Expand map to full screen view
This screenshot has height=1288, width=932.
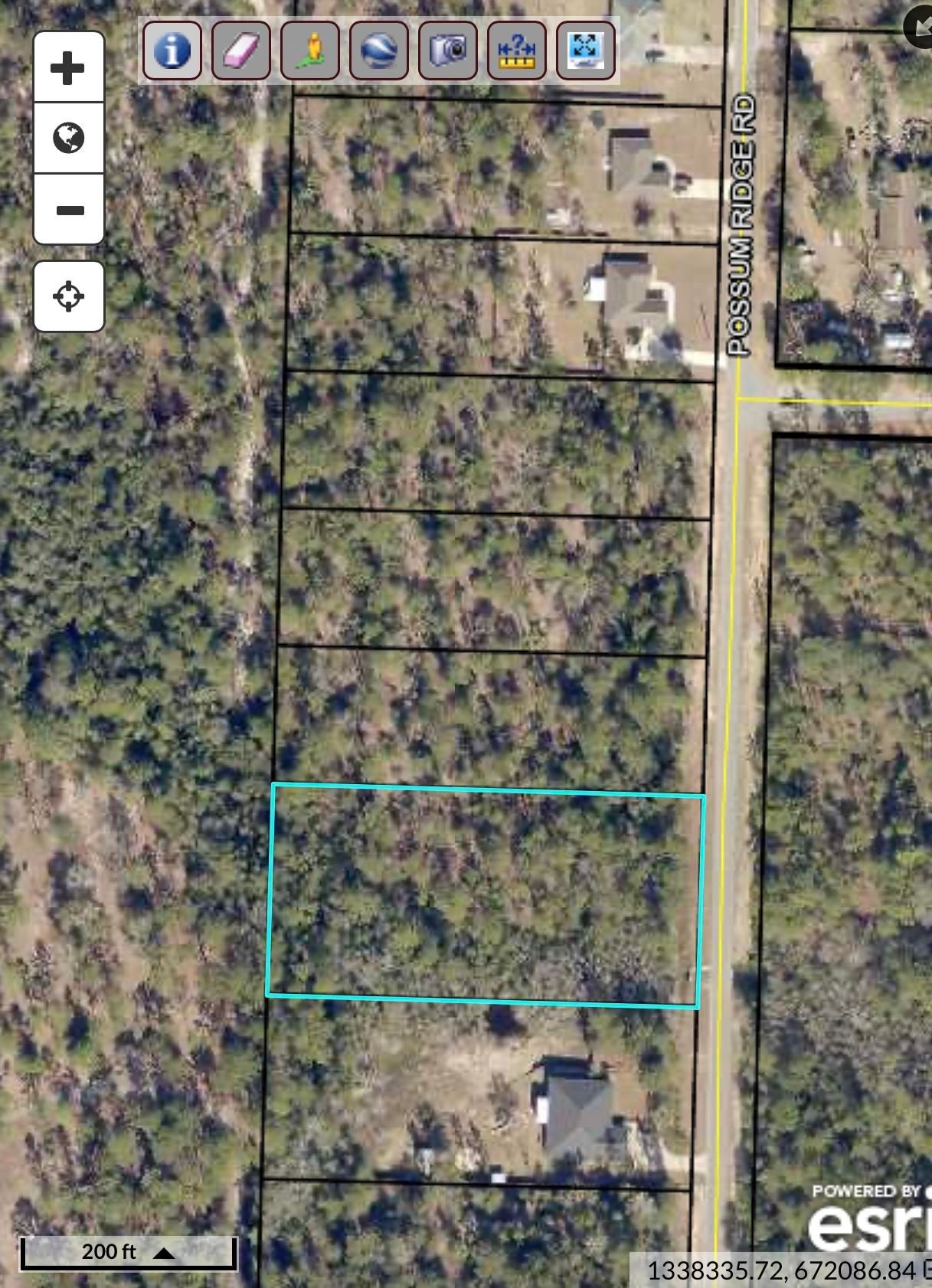586,51
